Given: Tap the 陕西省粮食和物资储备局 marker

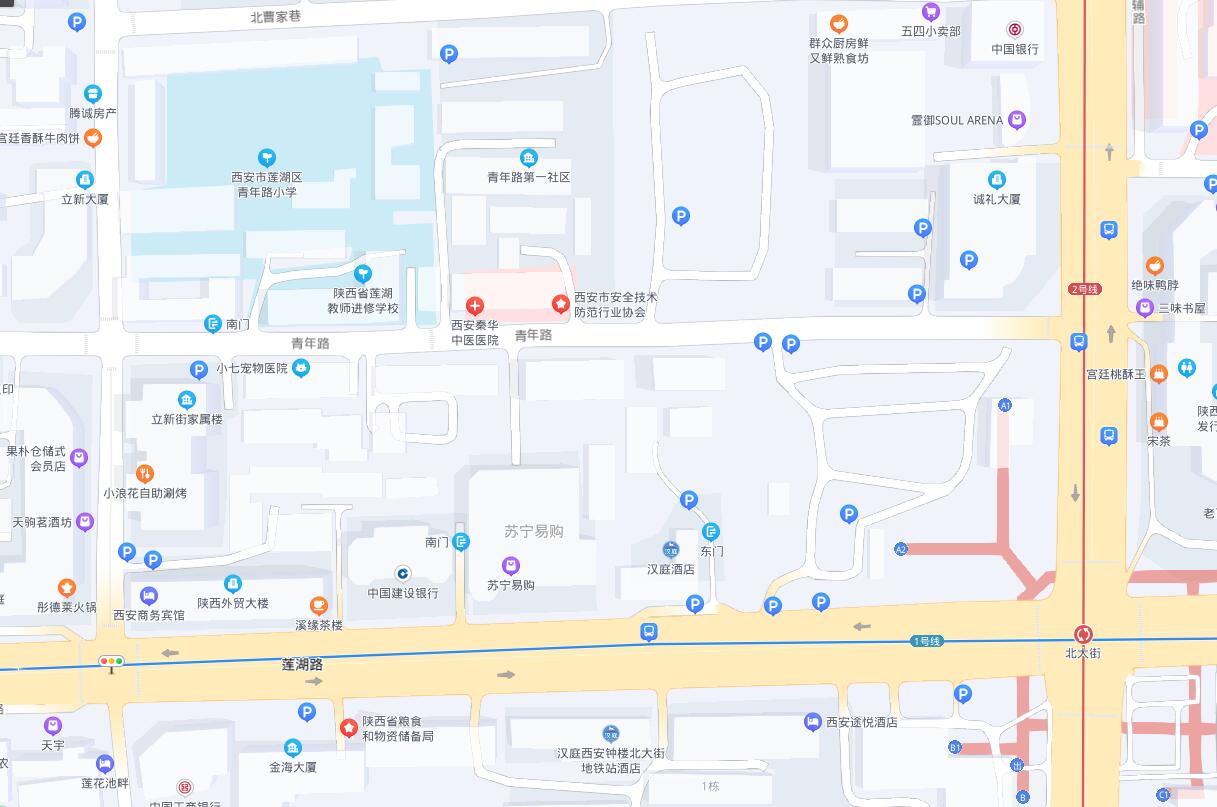Looking at the screenshot, I should 349,728.
